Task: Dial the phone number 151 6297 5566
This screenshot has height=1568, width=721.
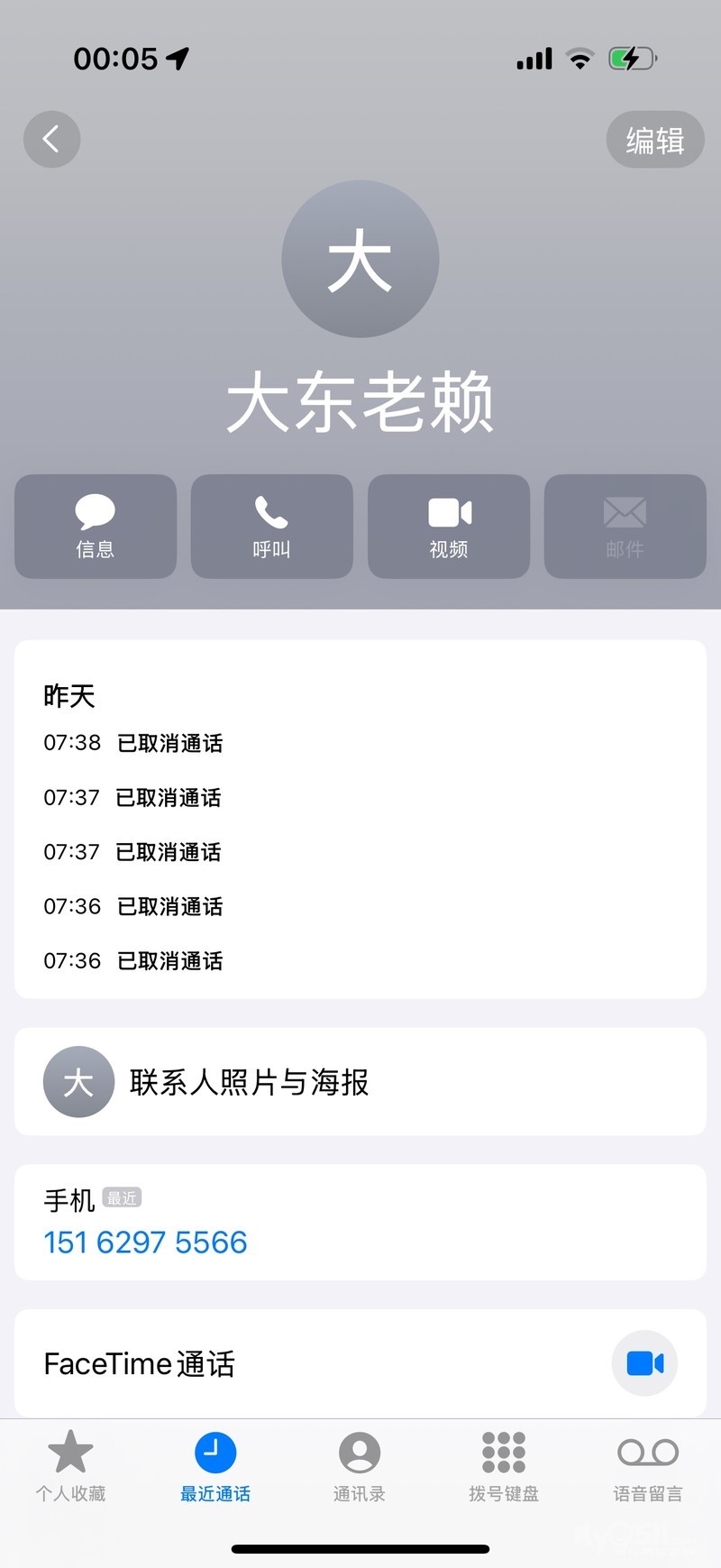Action: coord(146,1242)
